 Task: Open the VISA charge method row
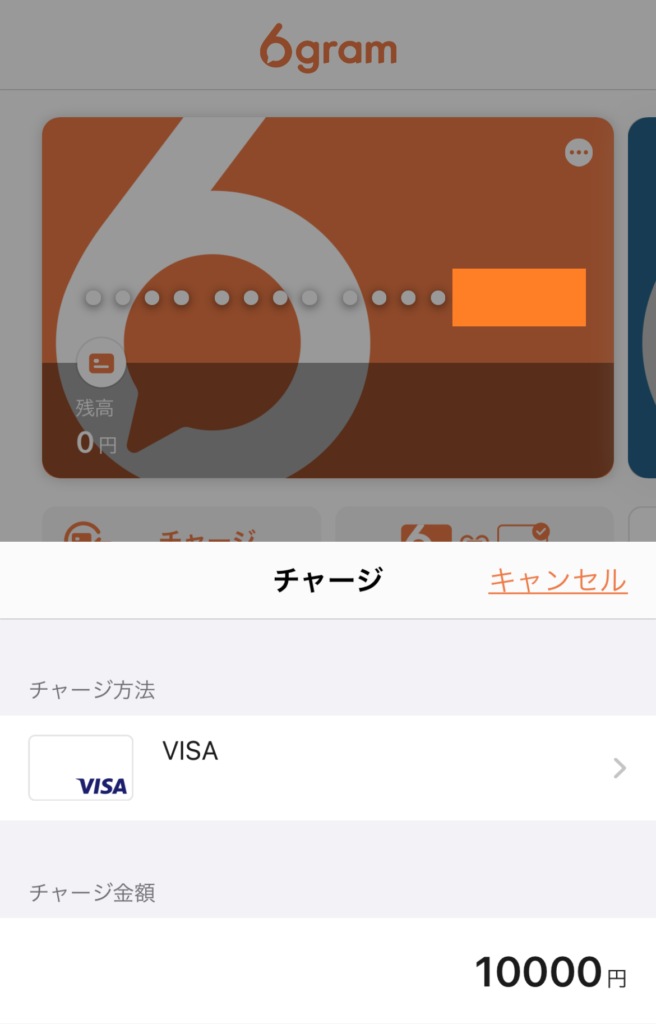(x=328, y=768)
